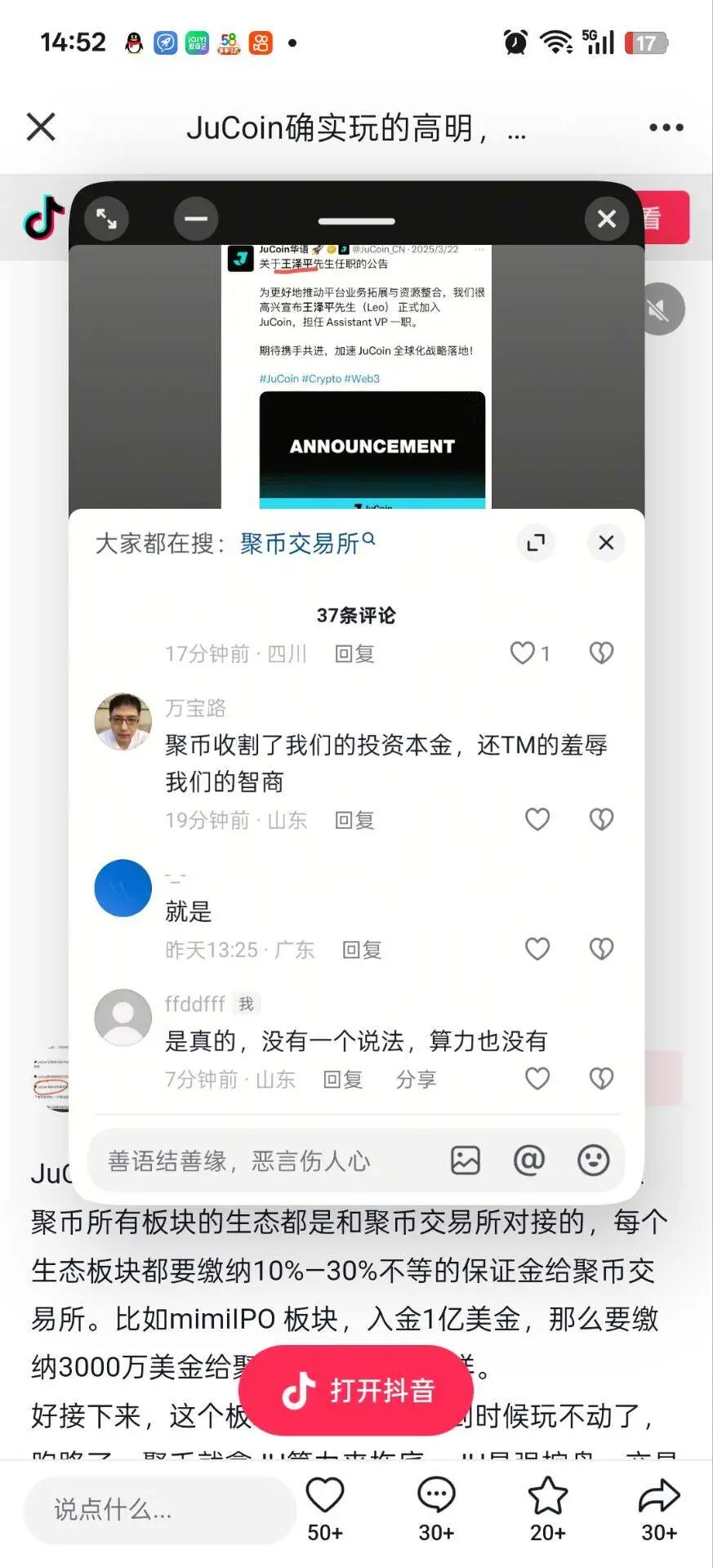Open the three-dot overflow menu

666,127
